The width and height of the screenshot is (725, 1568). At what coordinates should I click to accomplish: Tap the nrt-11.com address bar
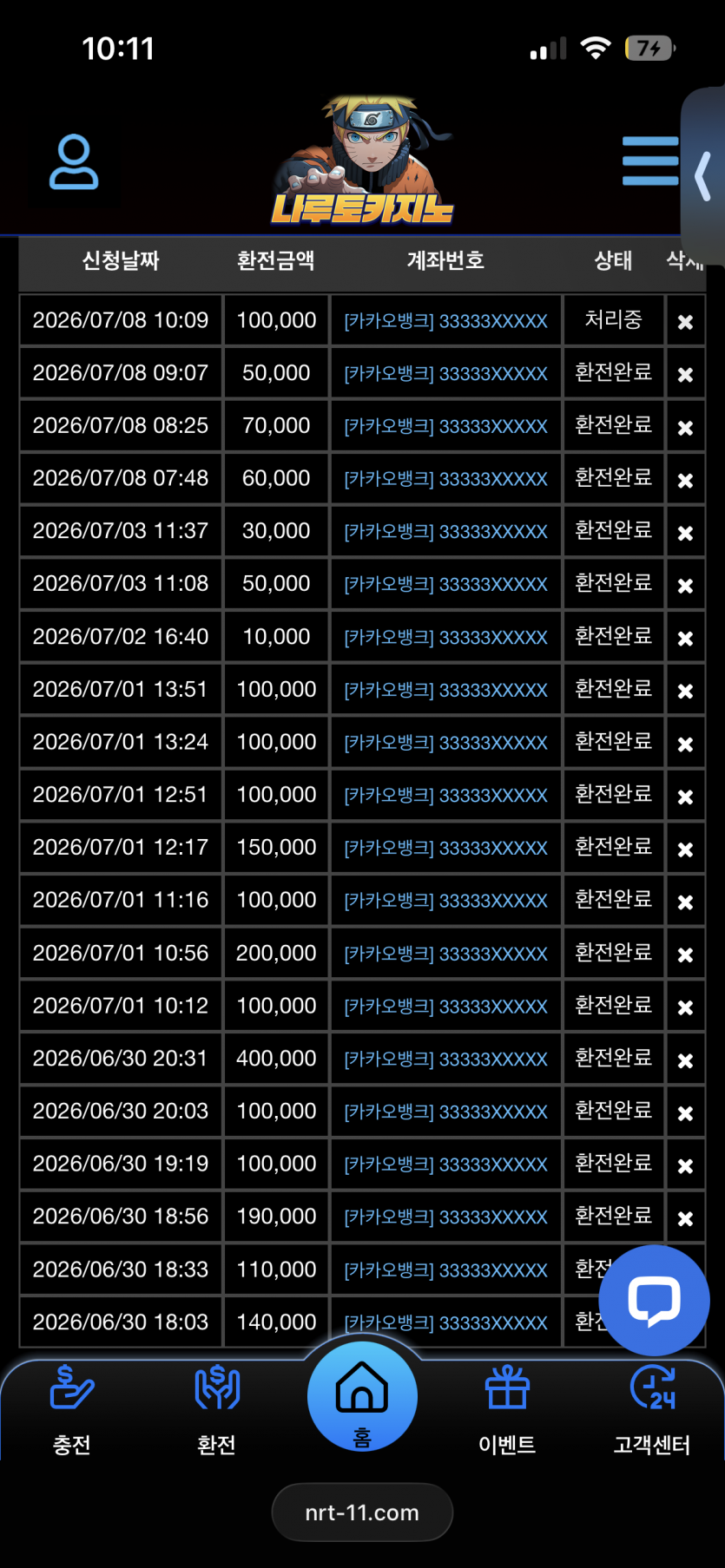[362, 1512]
